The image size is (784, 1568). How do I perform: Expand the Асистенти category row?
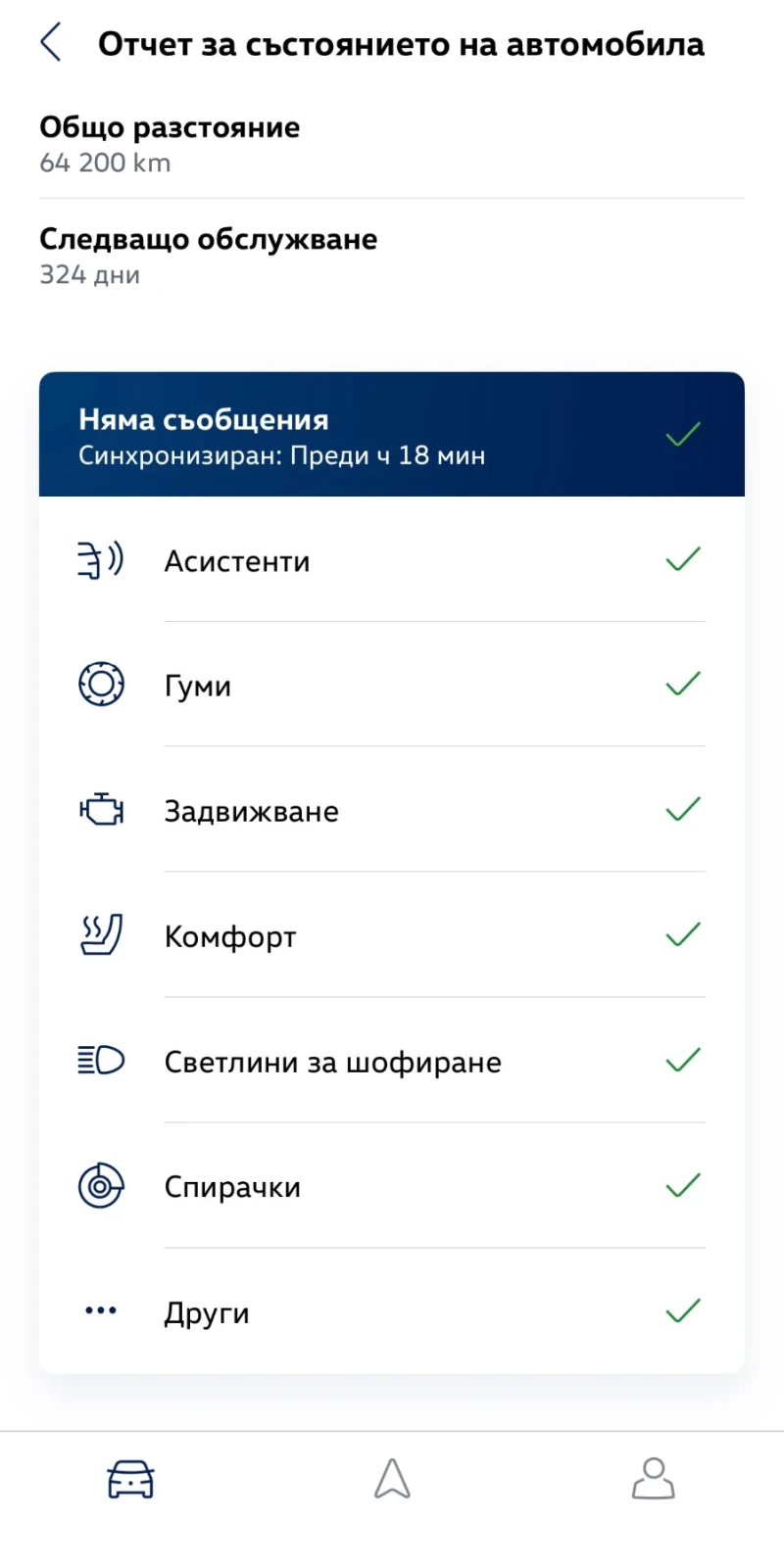tap(392, 559)
